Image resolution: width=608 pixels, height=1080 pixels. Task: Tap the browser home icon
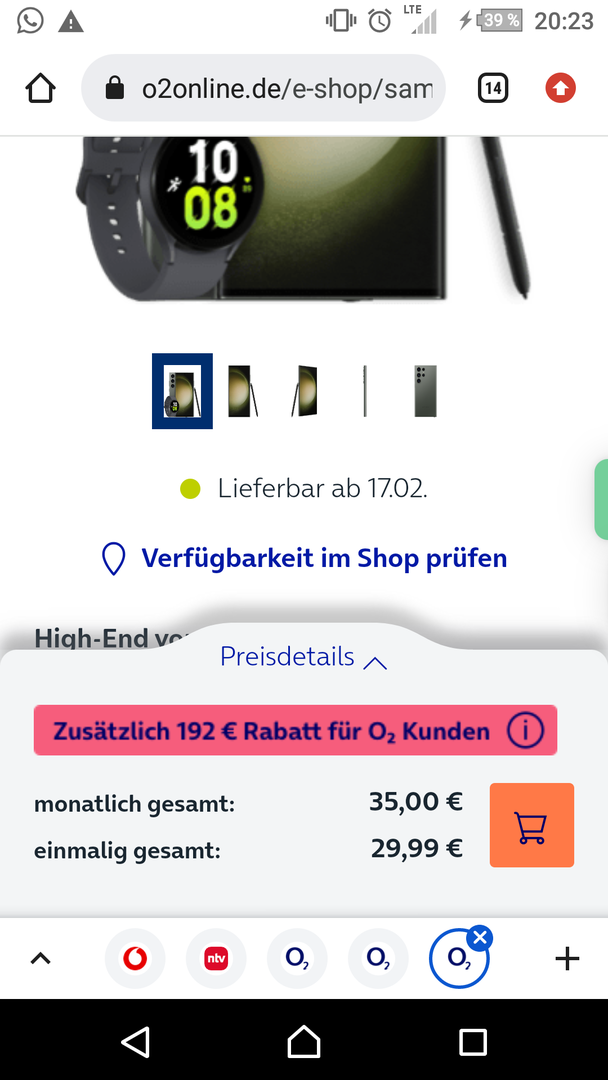point(40,88)
